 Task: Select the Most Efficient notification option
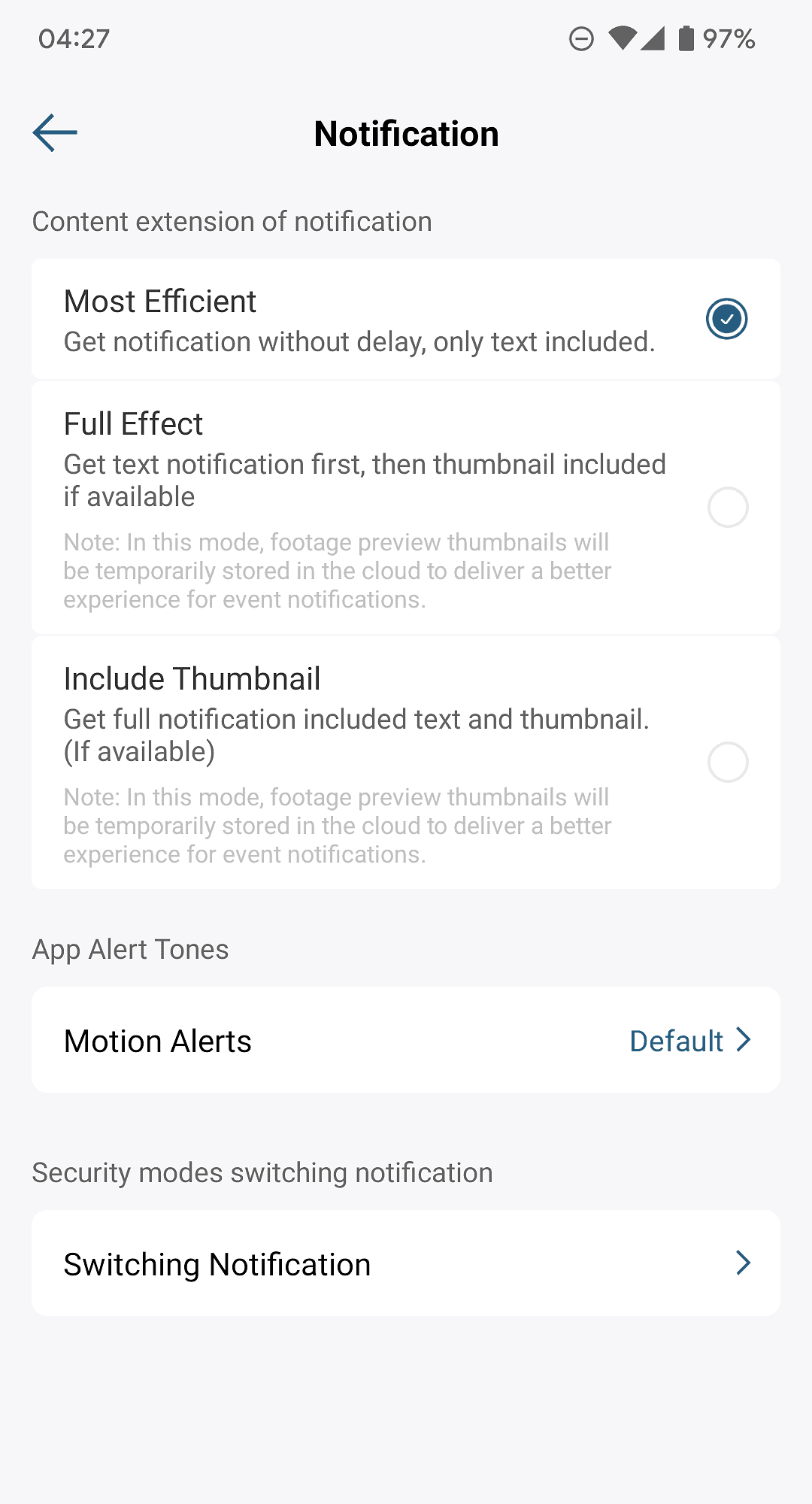[726, 319]
